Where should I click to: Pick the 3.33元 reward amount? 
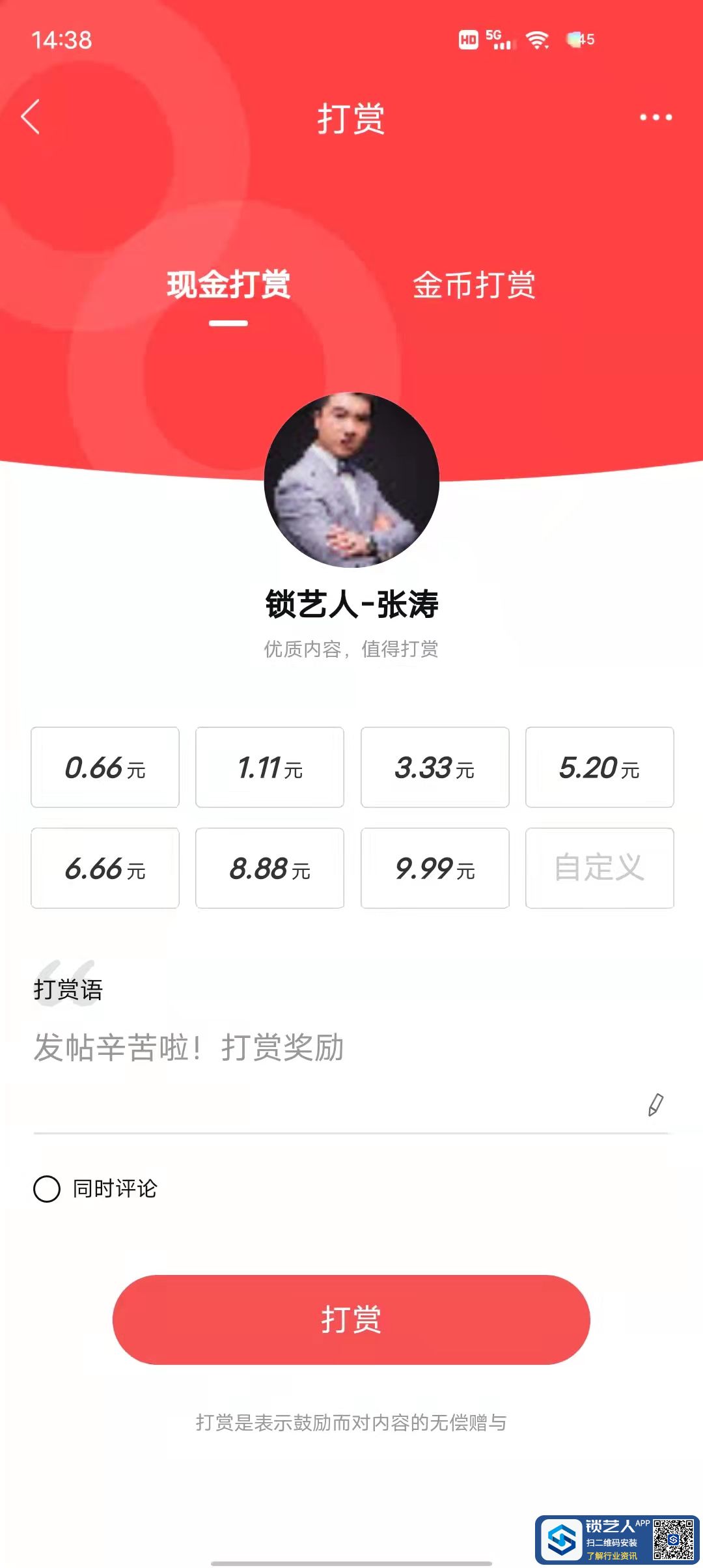point(435,768)
